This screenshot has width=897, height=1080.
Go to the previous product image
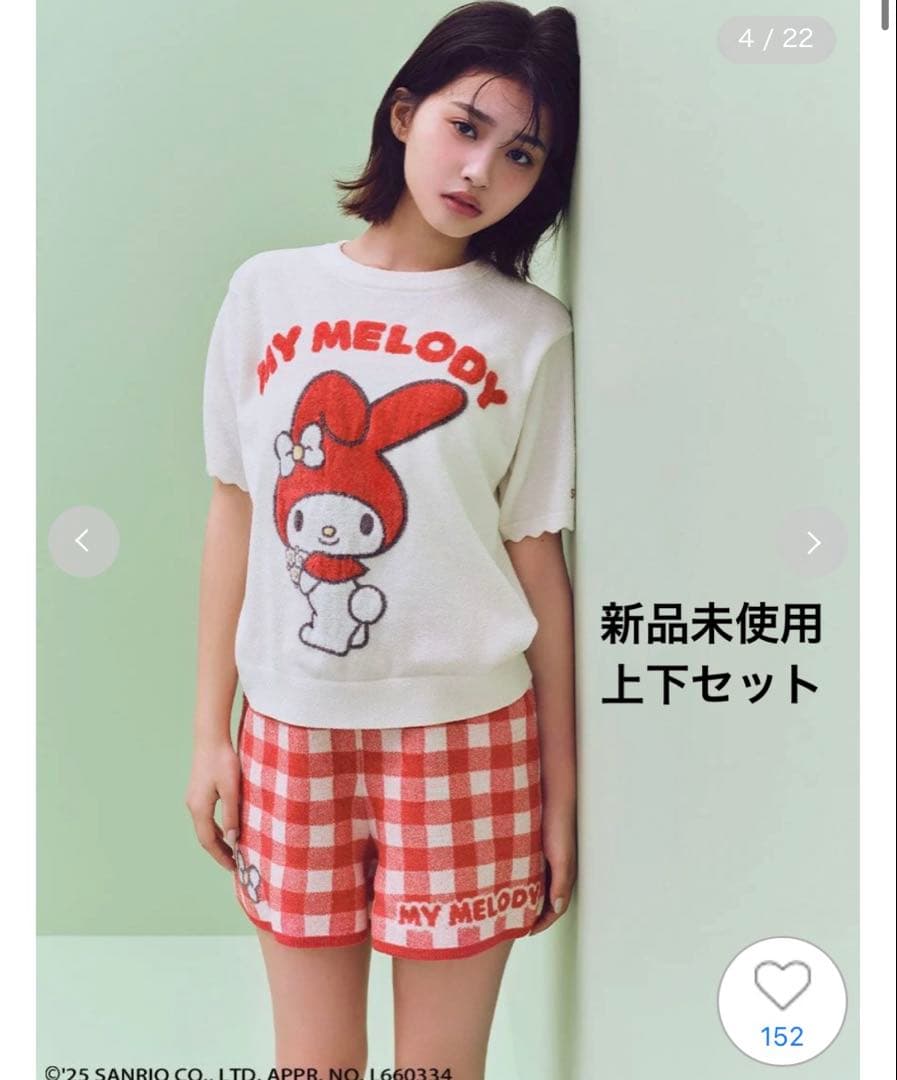click(84, 542)
